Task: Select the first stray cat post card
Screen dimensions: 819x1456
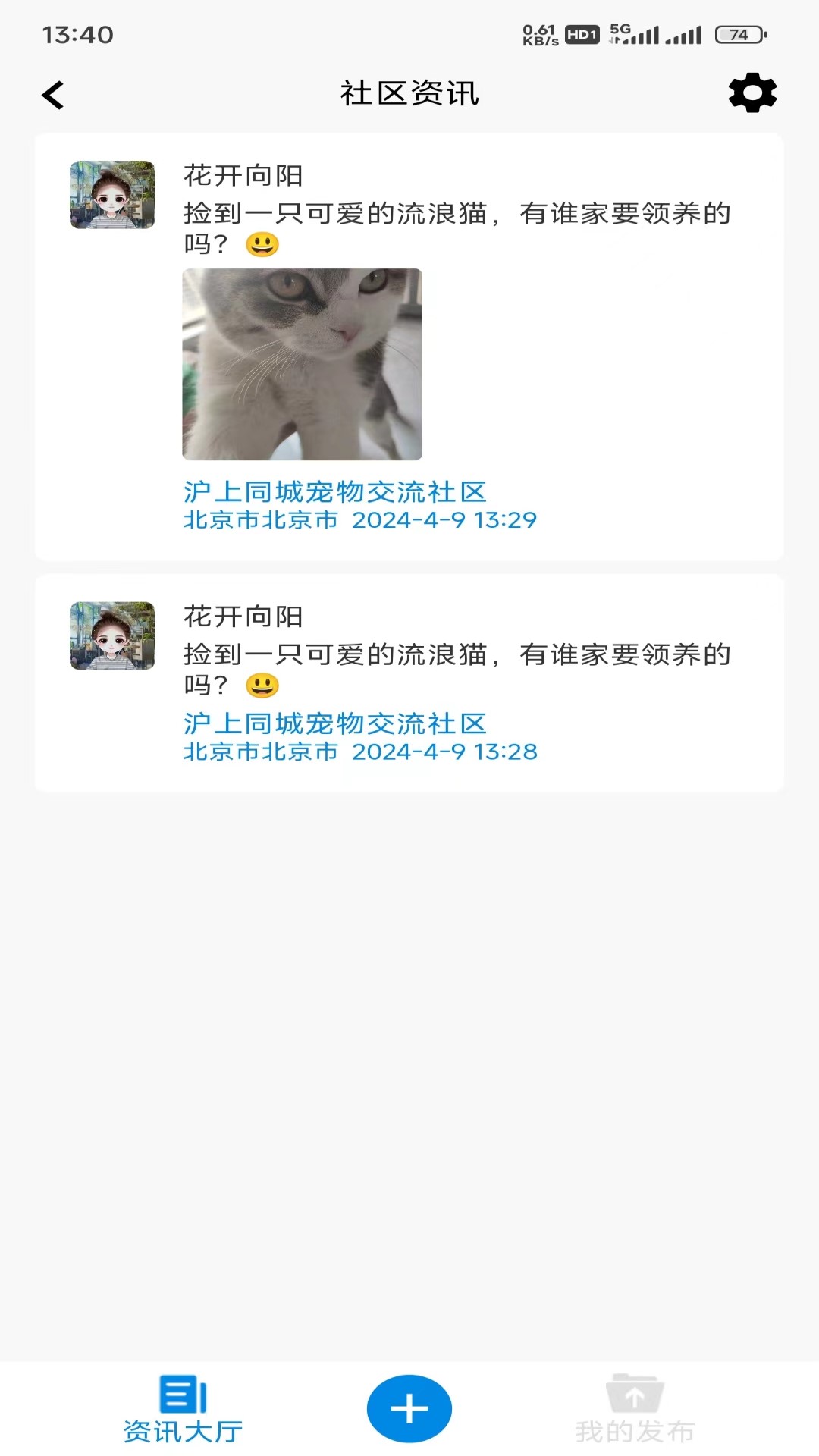Action: [x=409, y=345]
